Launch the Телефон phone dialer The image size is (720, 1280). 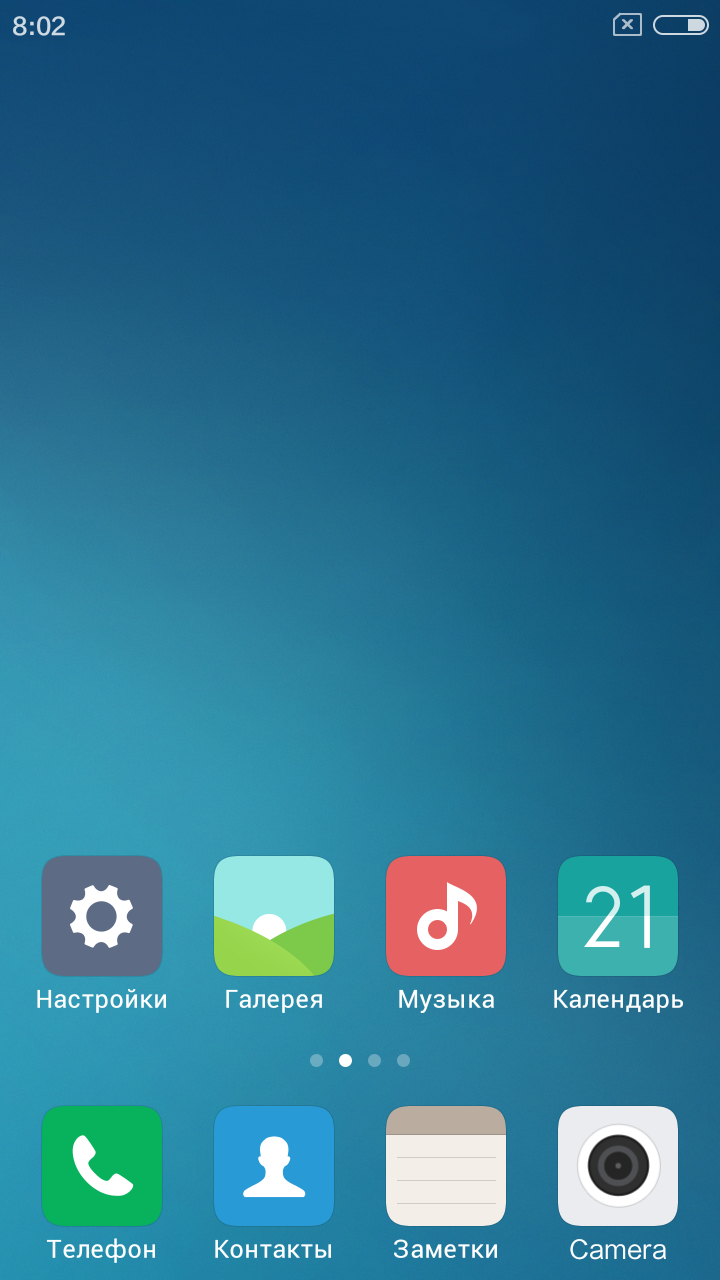tap(102, 1166)
